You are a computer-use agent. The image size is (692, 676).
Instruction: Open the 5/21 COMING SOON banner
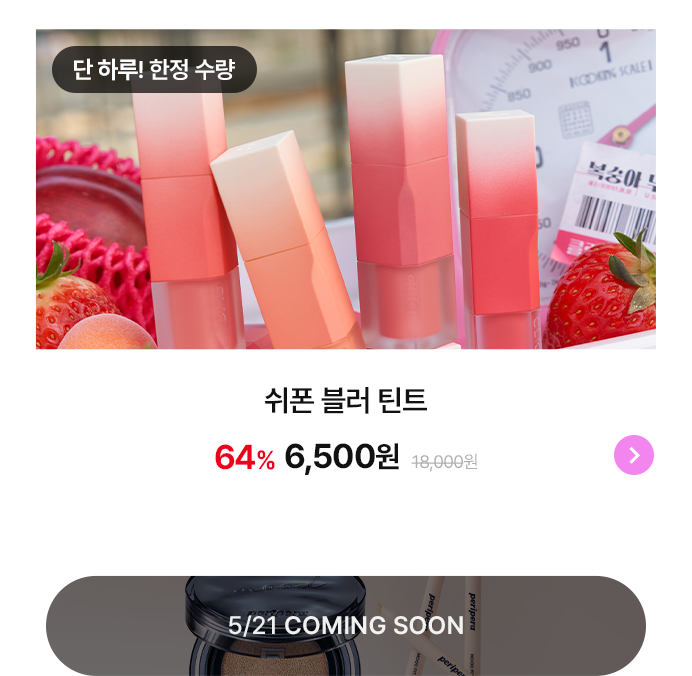[x=346, y=625]
